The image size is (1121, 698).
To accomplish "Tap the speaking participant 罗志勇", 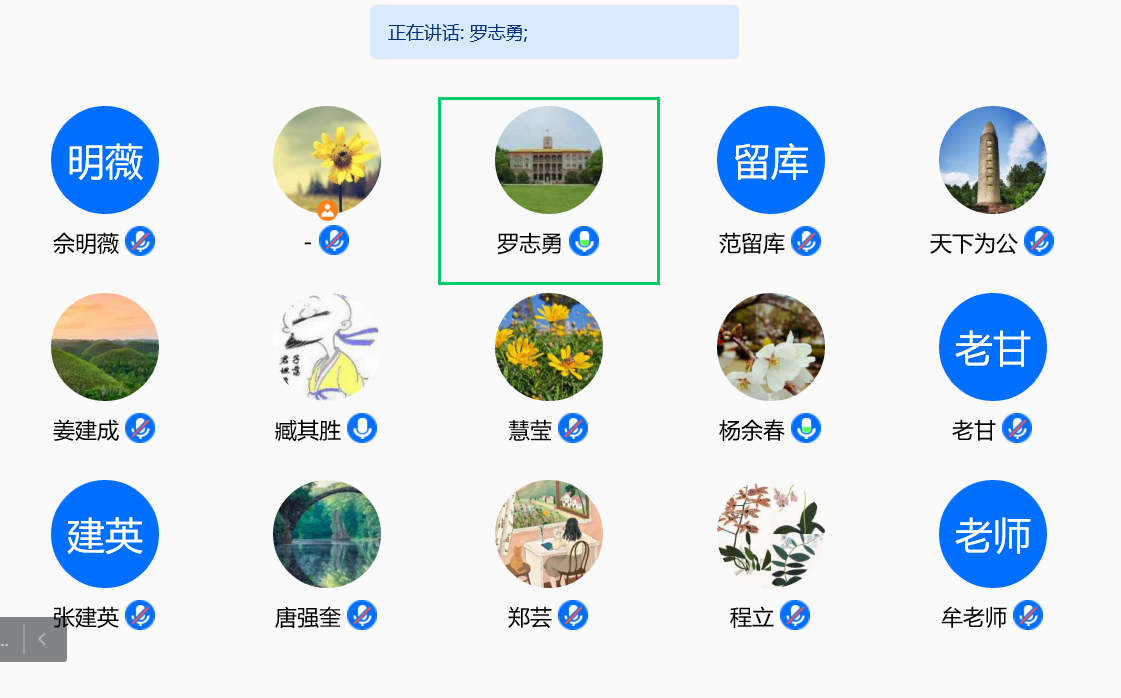I will point(549,160).
